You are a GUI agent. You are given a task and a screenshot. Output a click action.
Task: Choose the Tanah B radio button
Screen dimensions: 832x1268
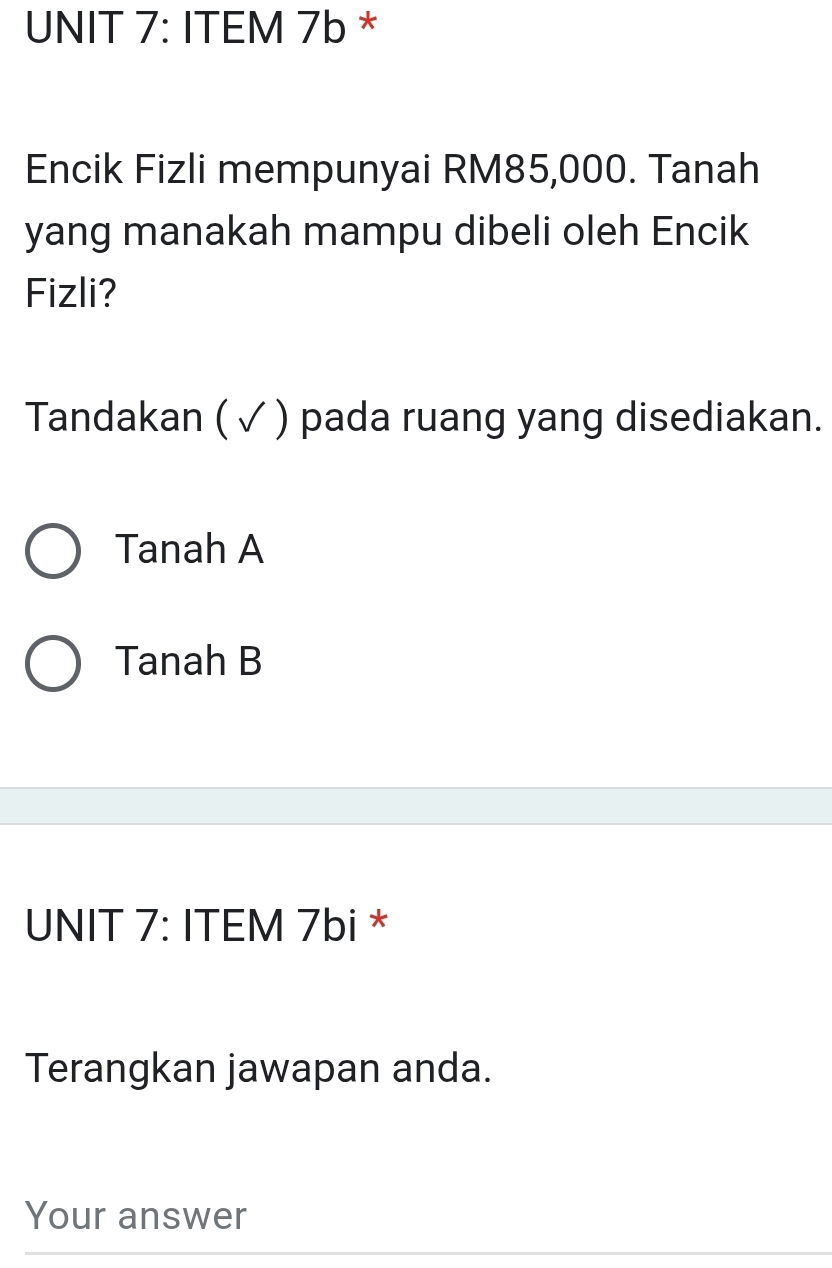click(x=54, y=663)
